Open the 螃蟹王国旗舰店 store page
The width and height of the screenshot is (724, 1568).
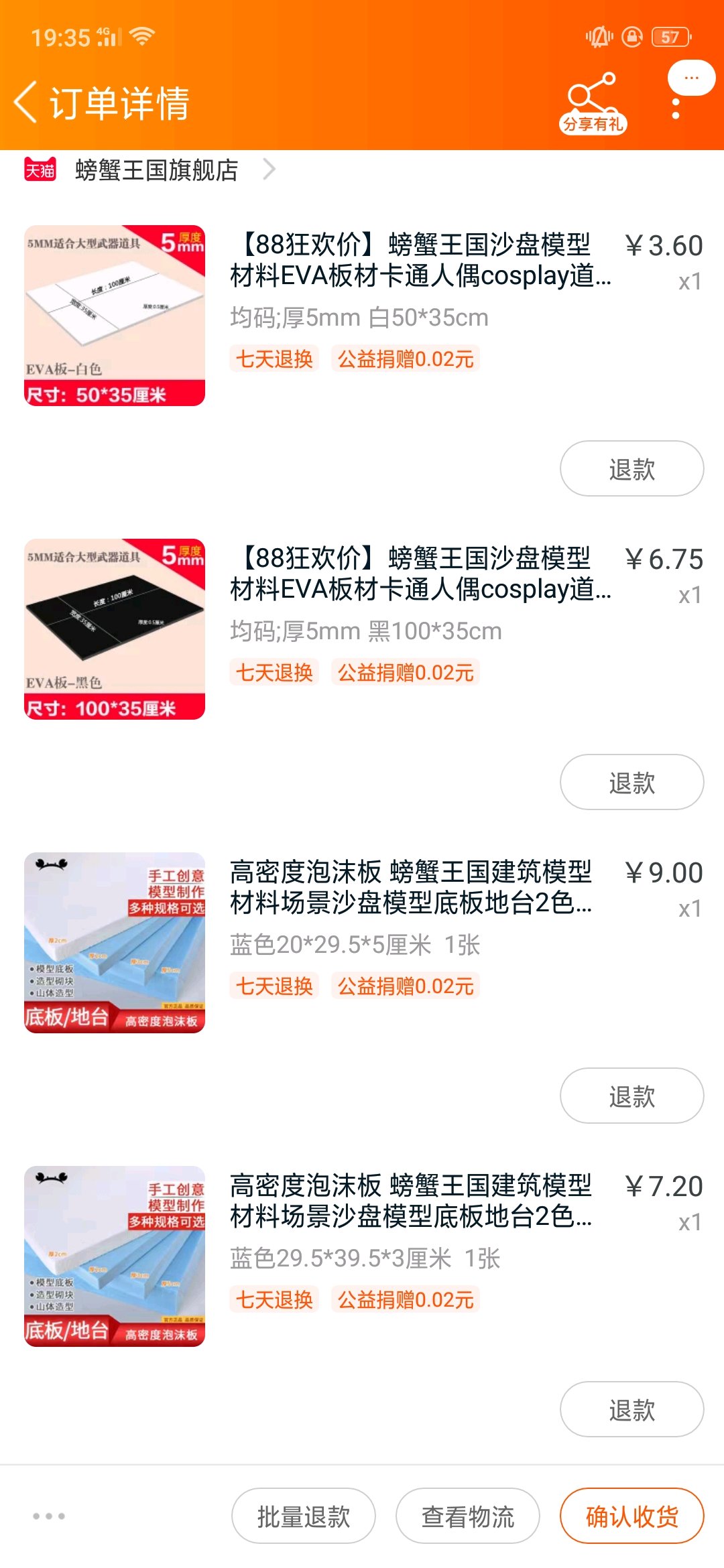coord(157,170)
